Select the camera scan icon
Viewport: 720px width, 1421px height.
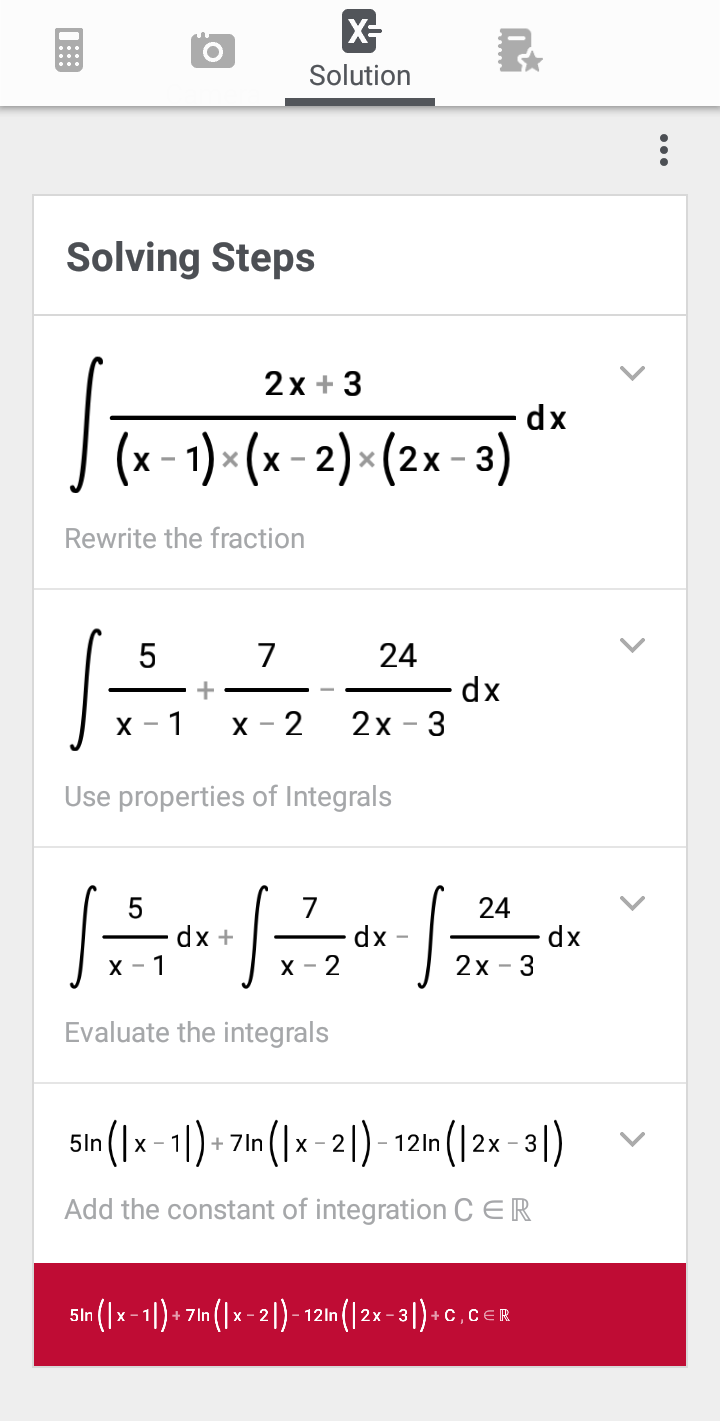click(211, 47)
